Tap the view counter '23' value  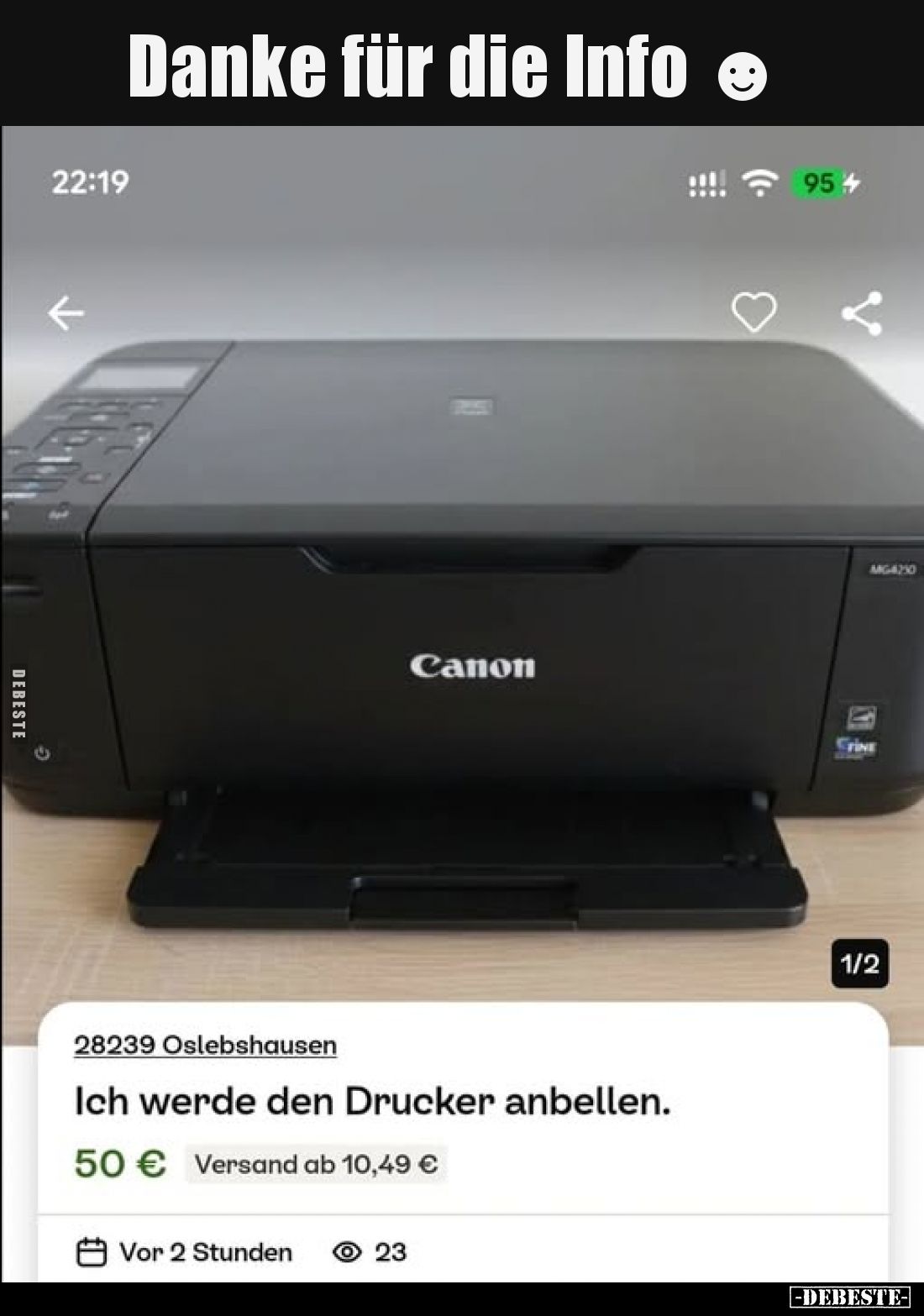point(389,1251)
